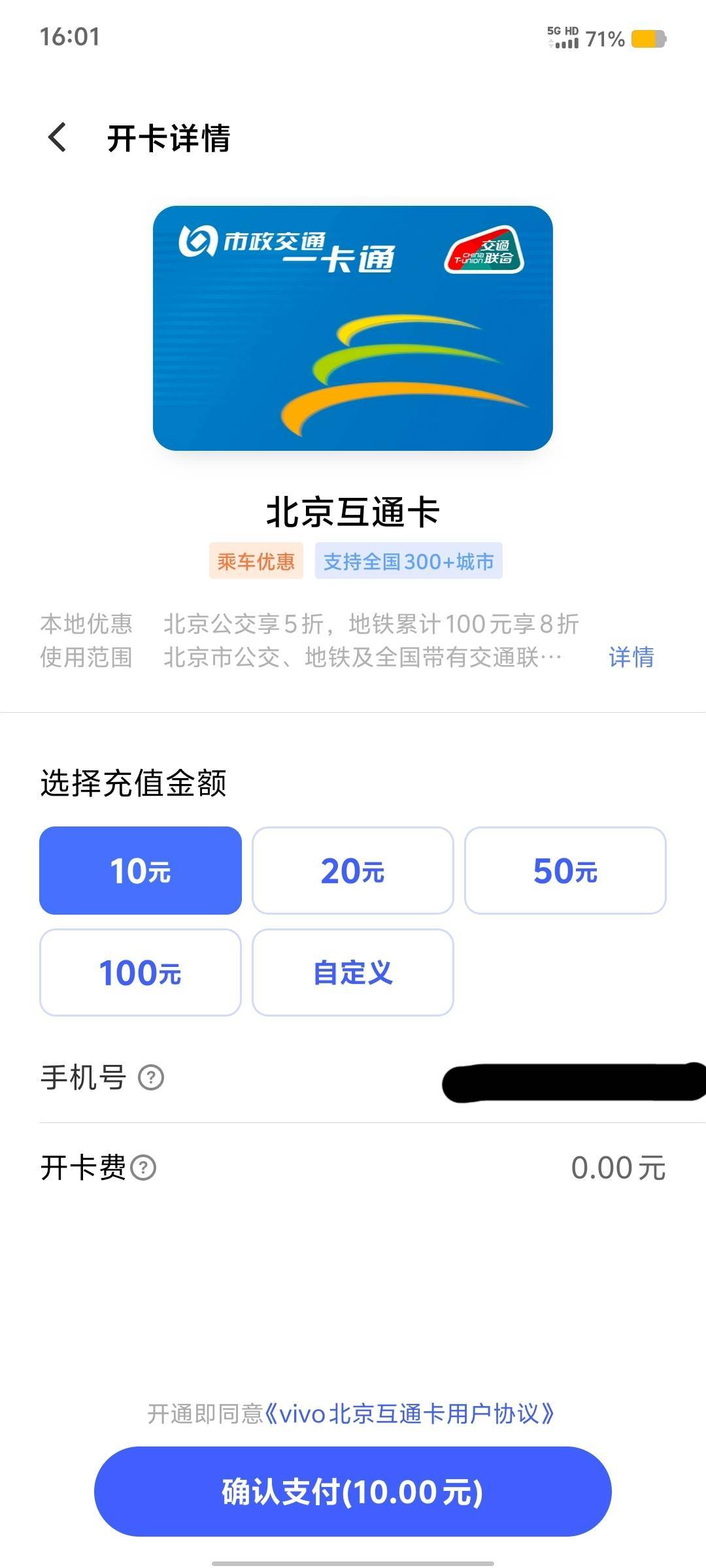The width and height of the screenshot is (706, 1568).
Task: Go back from 开卡详情 page
Action: 58,138
